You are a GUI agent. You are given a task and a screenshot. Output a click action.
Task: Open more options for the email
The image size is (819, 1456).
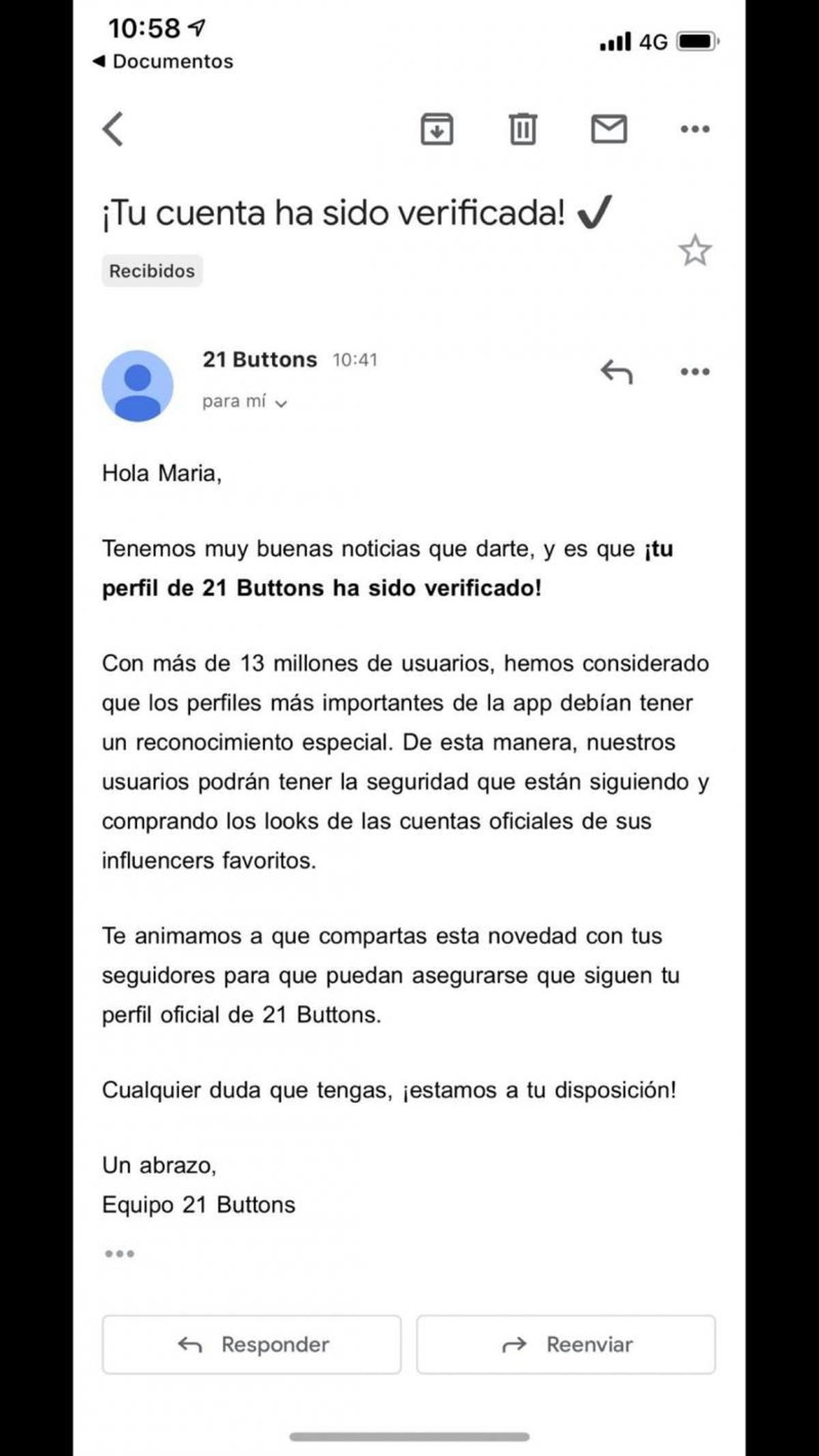click(x=695, y=129)
